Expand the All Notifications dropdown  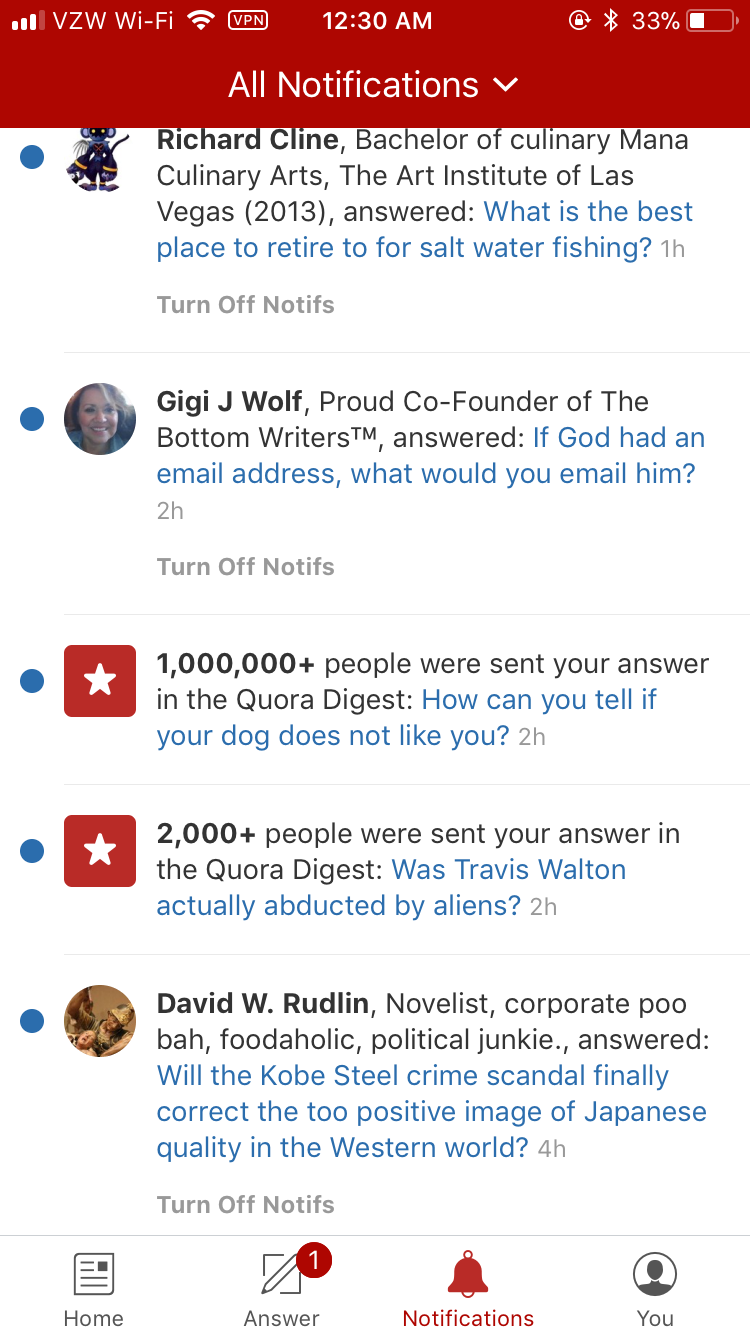[x=373, y=85]
